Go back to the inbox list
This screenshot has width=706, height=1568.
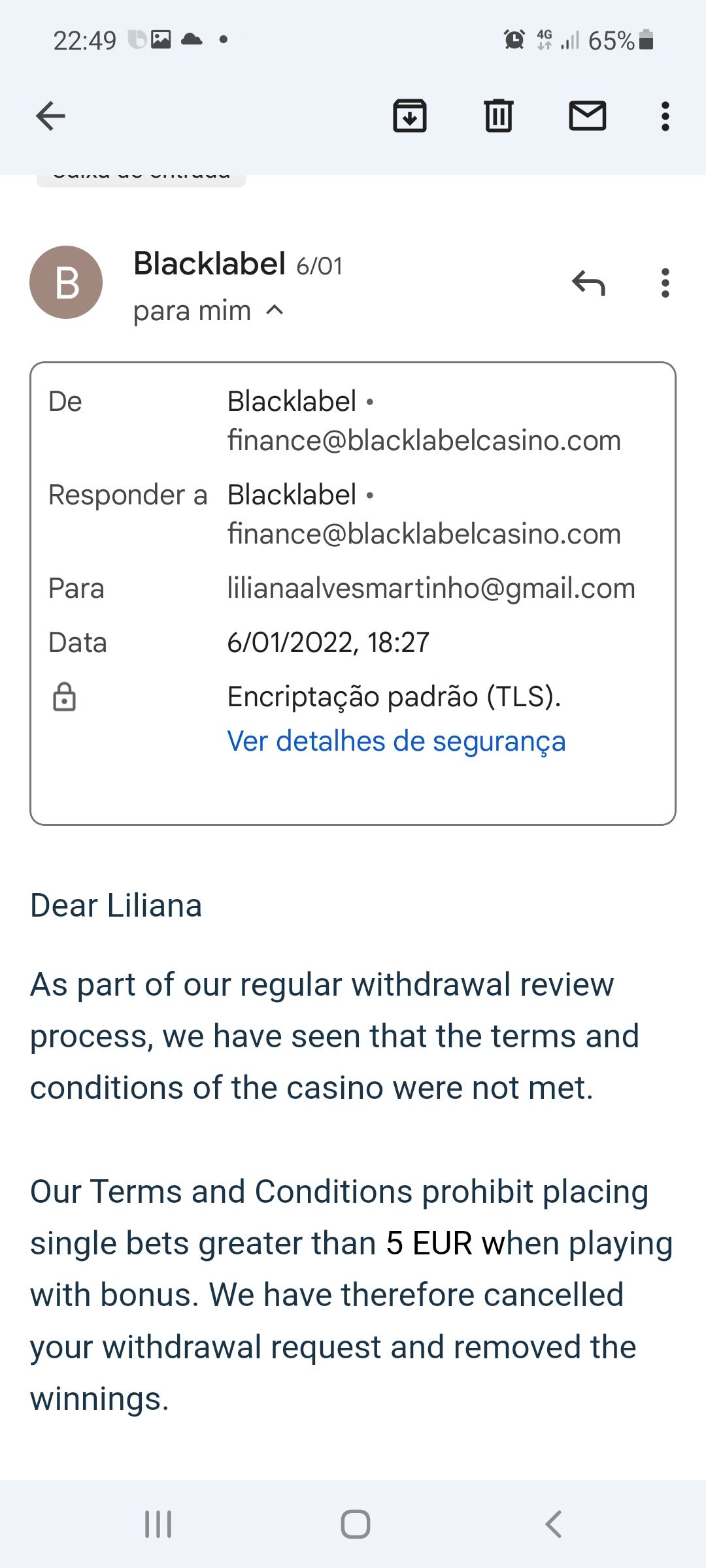pyautogui.click(x=50, y=116)
